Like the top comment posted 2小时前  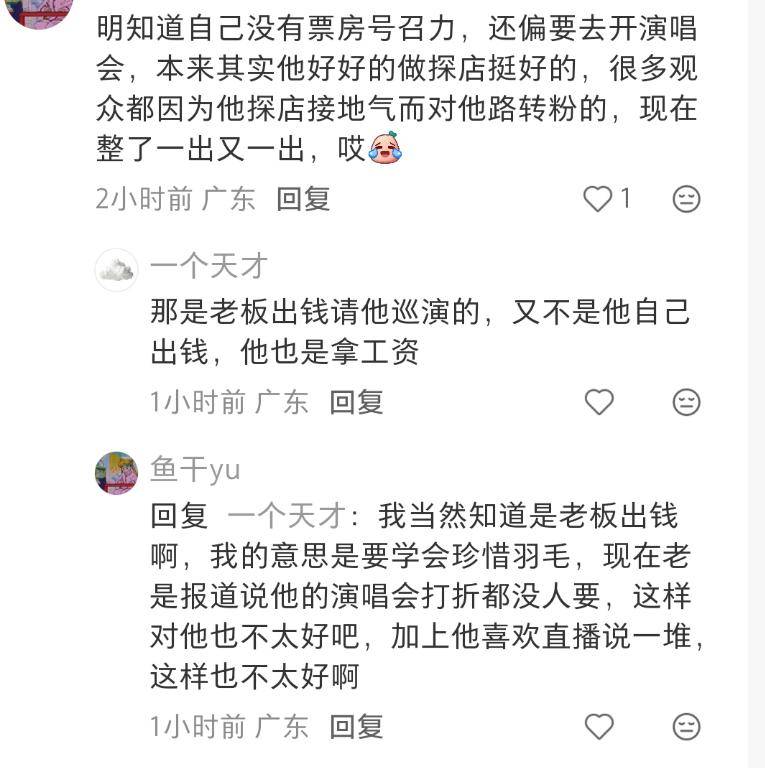598,199
